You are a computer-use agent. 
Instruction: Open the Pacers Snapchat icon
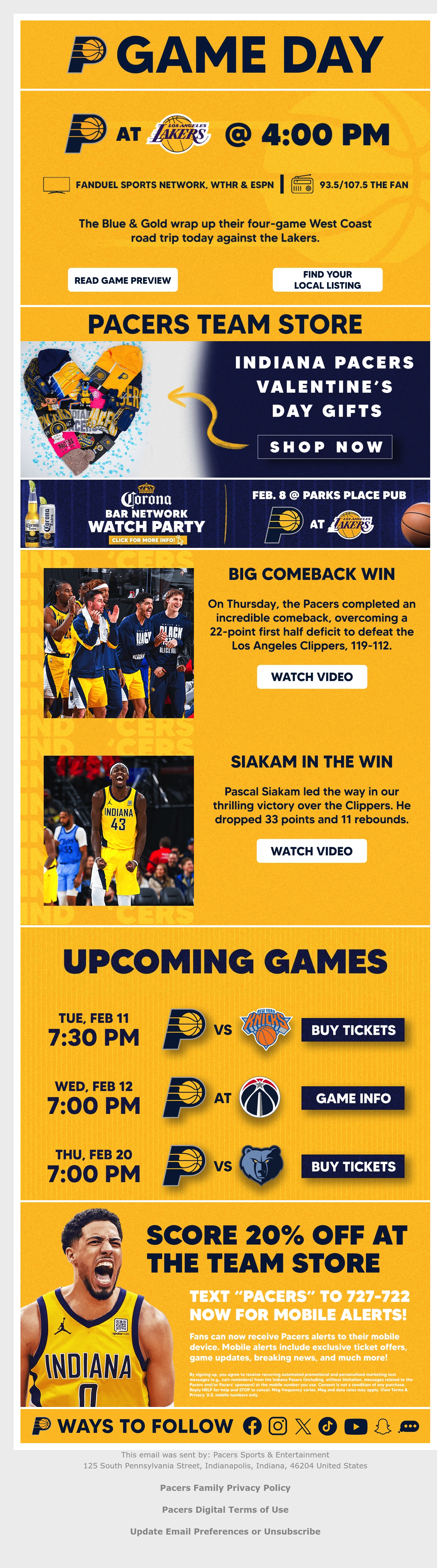(383, 1426)
